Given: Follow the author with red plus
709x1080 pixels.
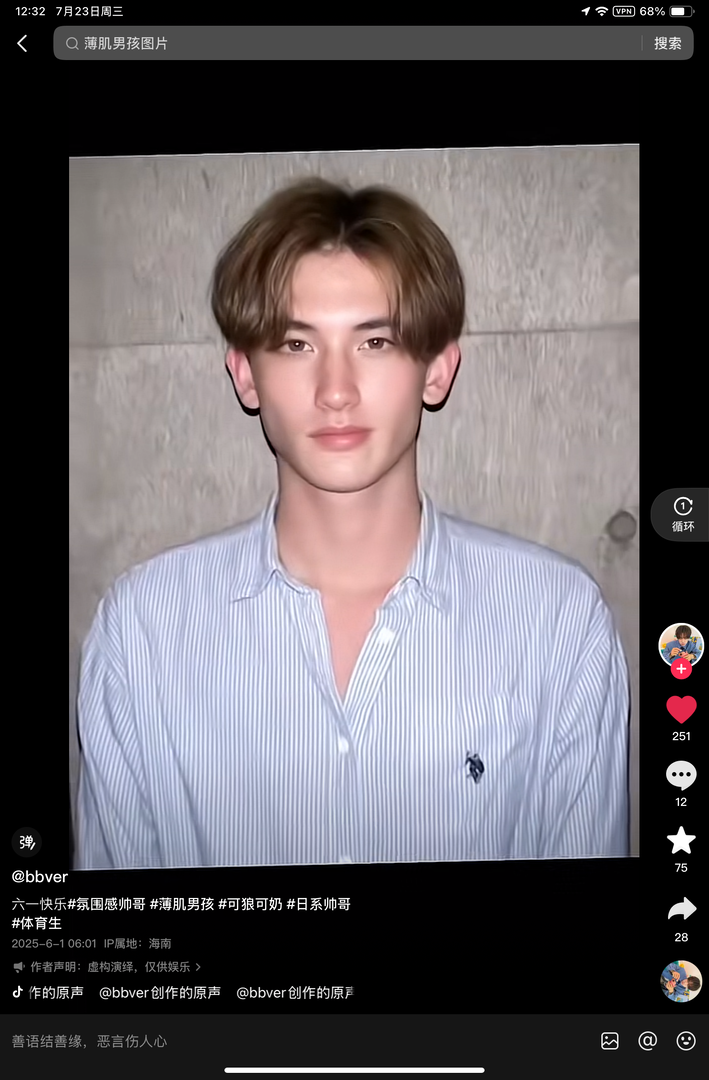Looking at the screenshot, I should 681,669.
